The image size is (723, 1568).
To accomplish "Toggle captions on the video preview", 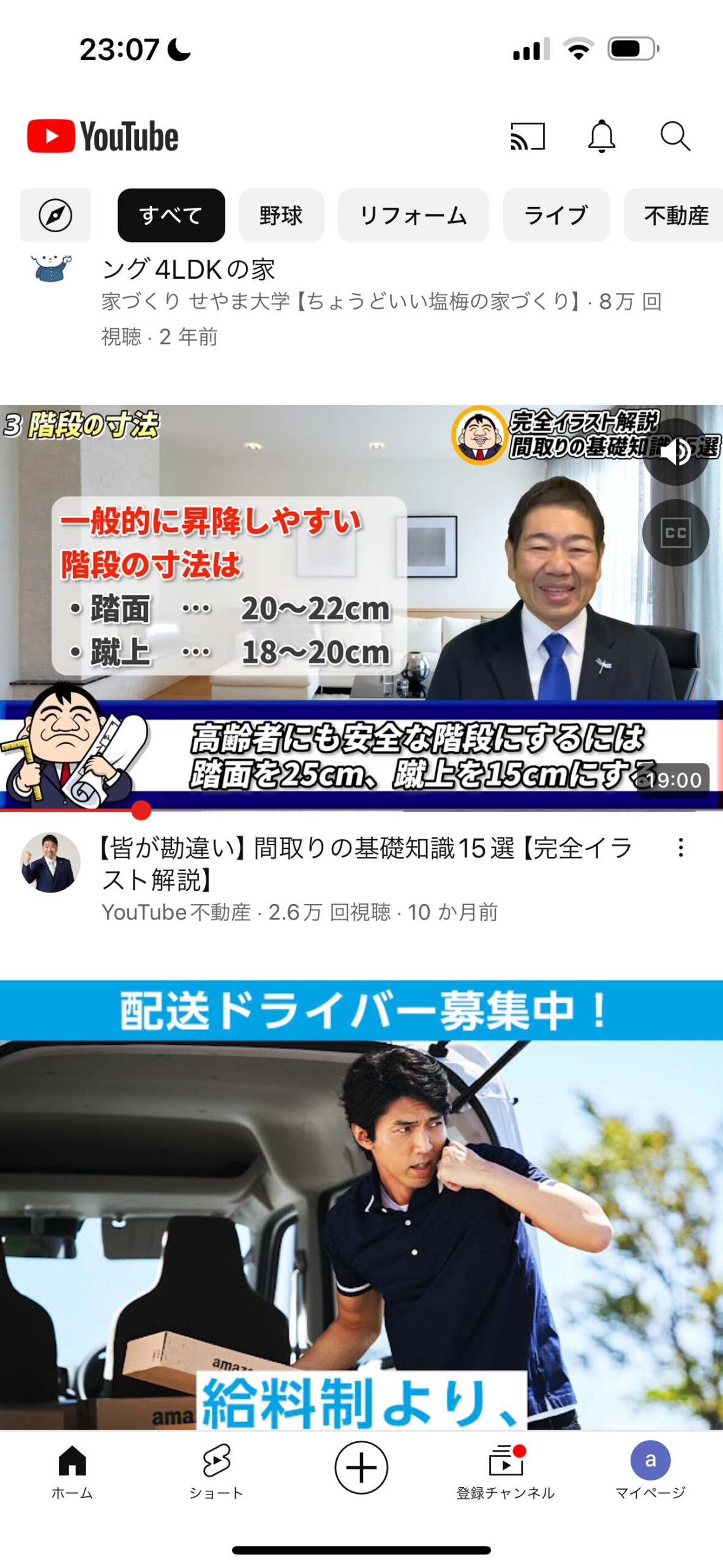I will (x=676, y=533).
